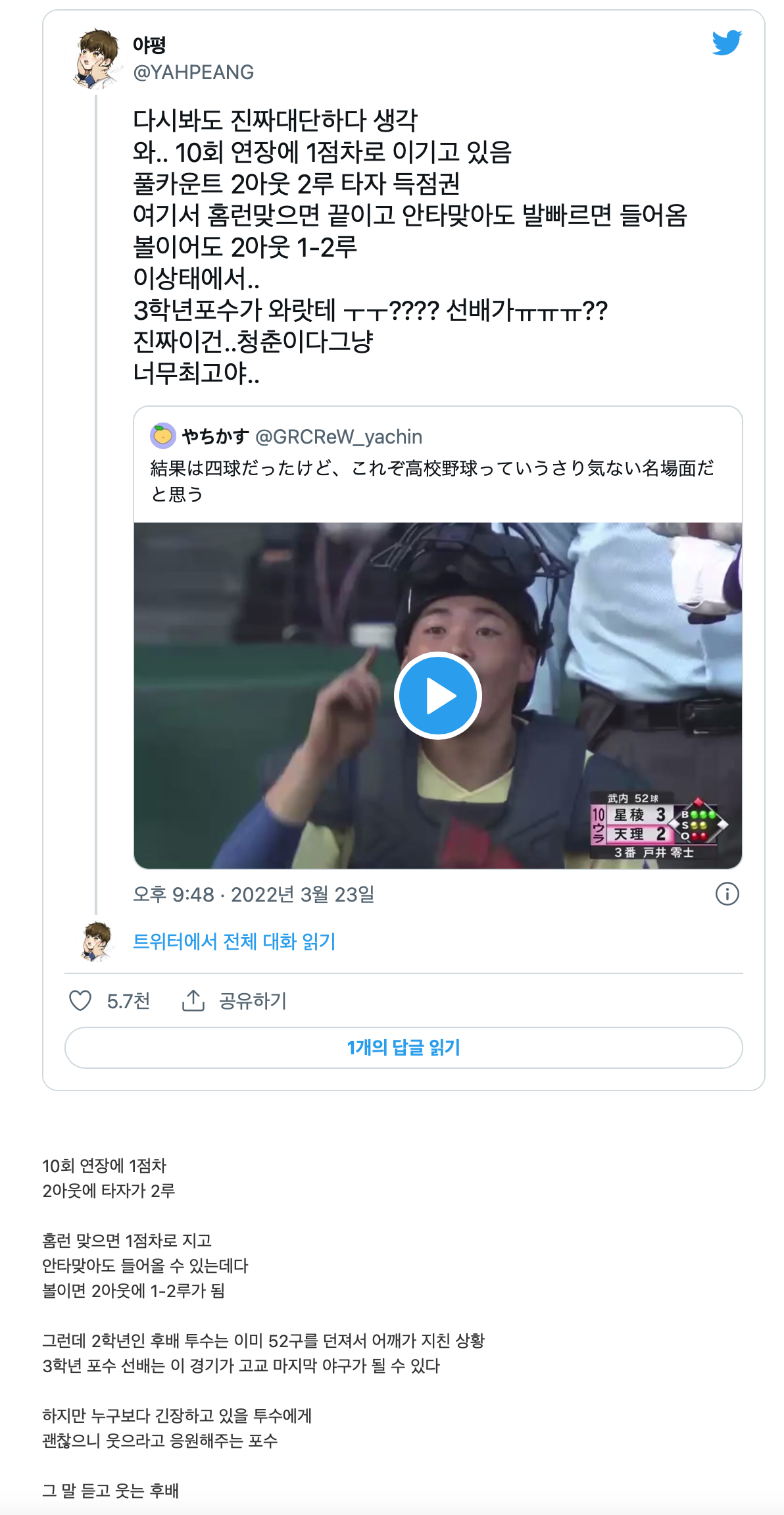Like the tweet with 5.7천 hearts

coord(81,1001)
